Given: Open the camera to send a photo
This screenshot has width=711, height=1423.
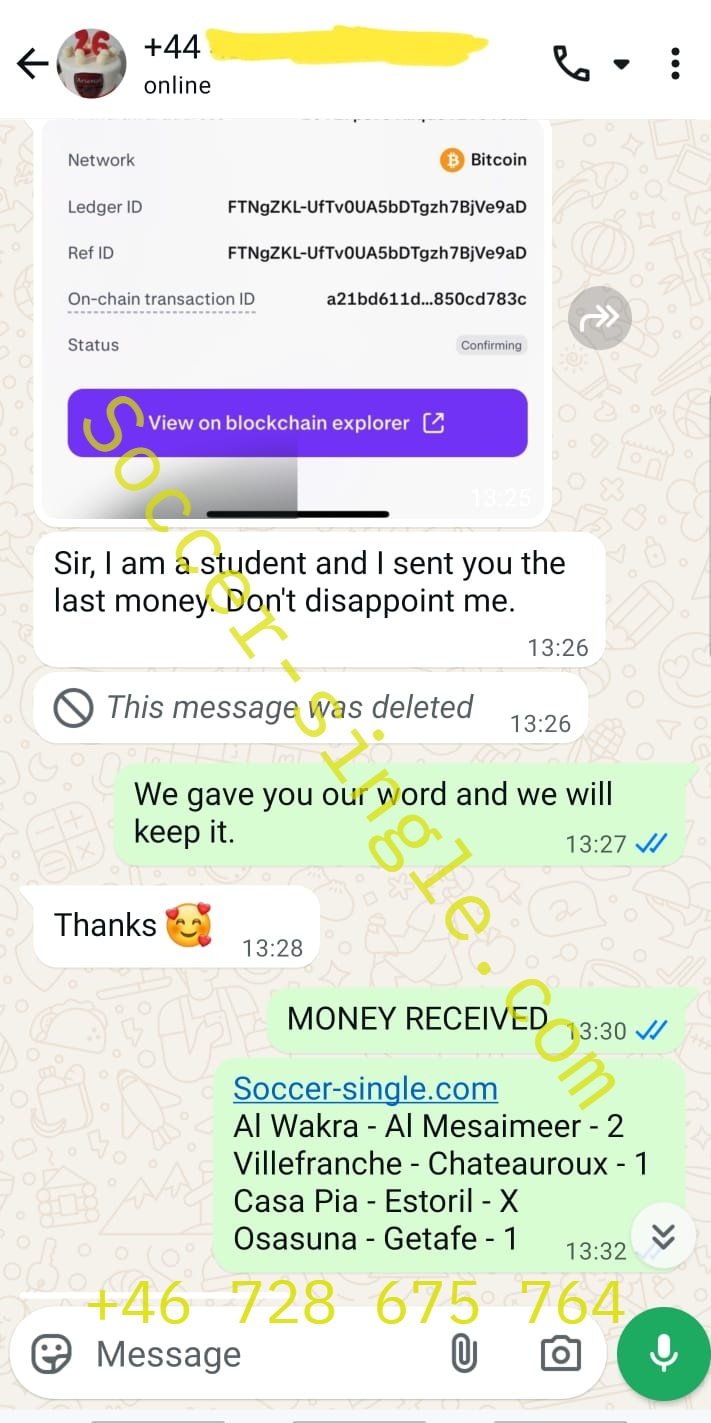Looking at the screenshot, I should [x=560, y=1354].
